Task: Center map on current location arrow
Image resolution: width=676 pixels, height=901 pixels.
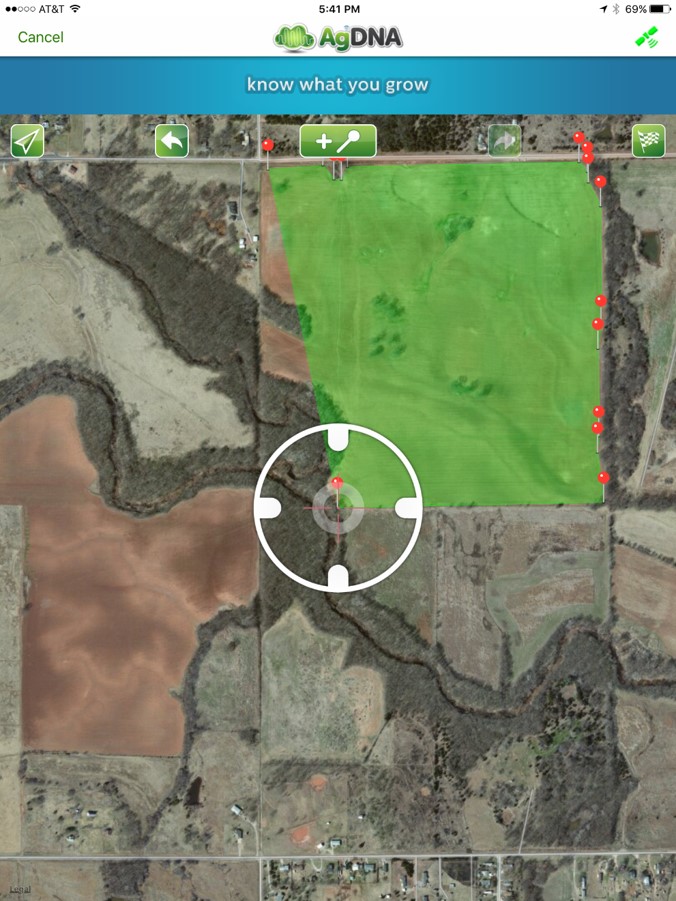Action: [27, 141]
